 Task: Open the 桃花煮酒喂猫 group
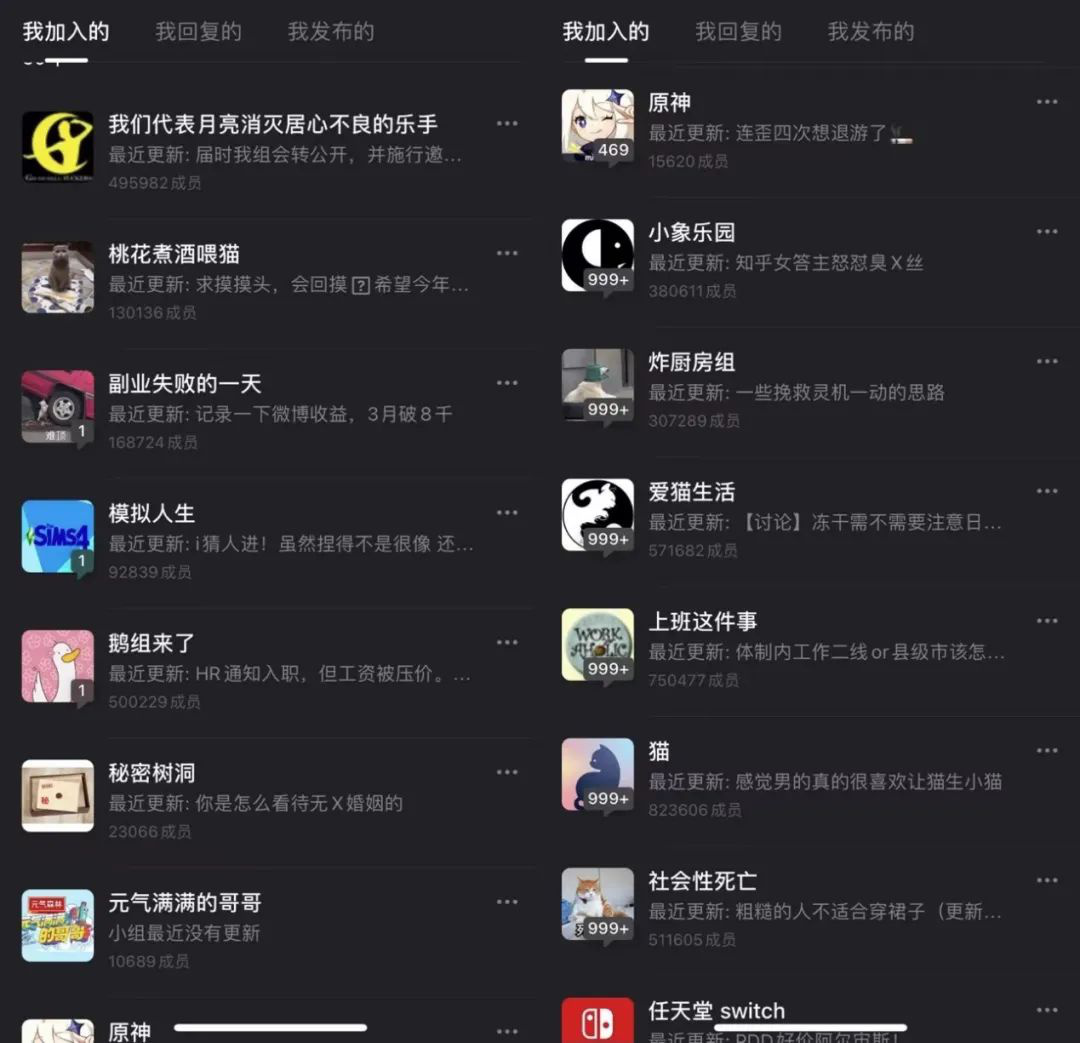pyautogui.click(x=174, y=254)
